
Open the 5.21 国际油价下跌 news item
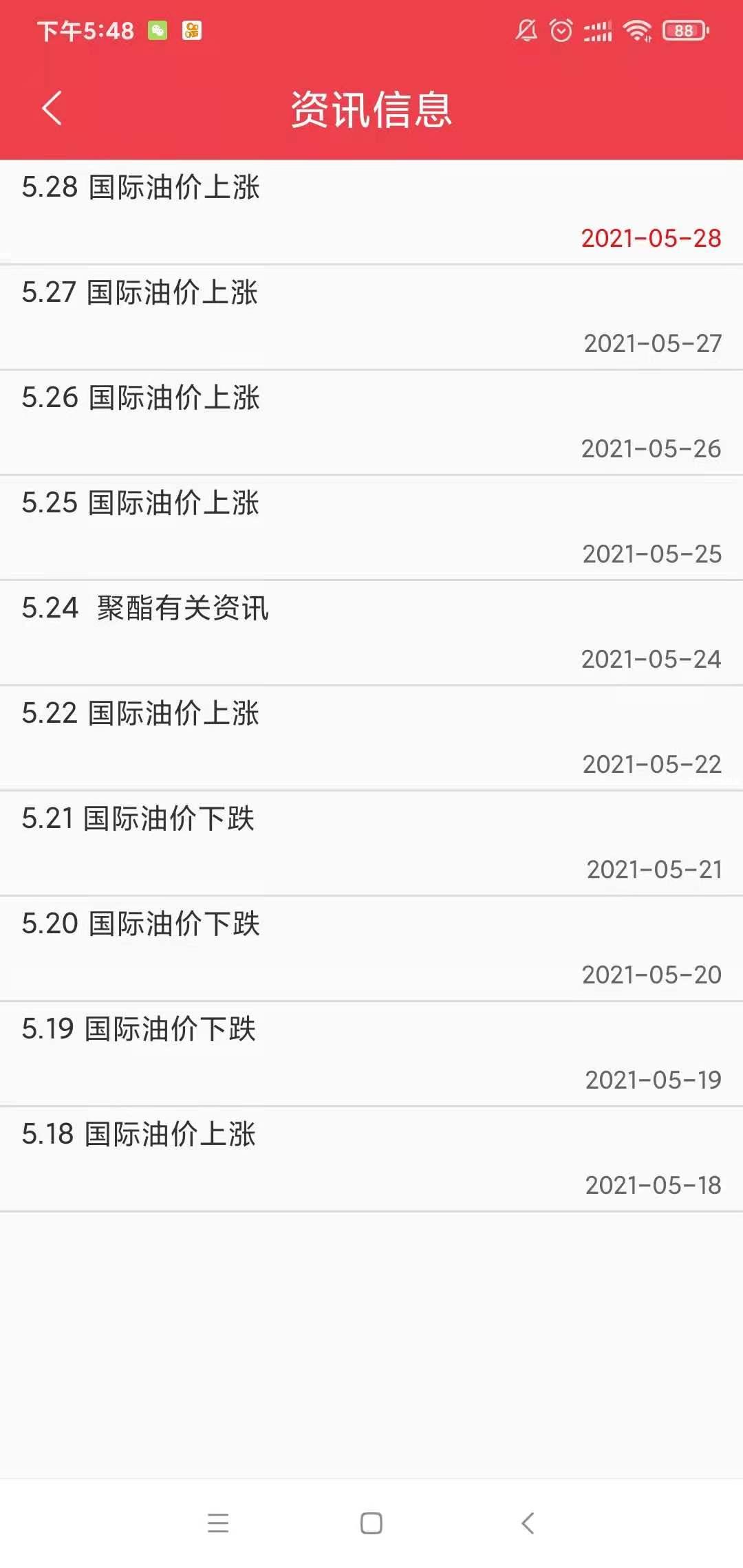[138, 819]
